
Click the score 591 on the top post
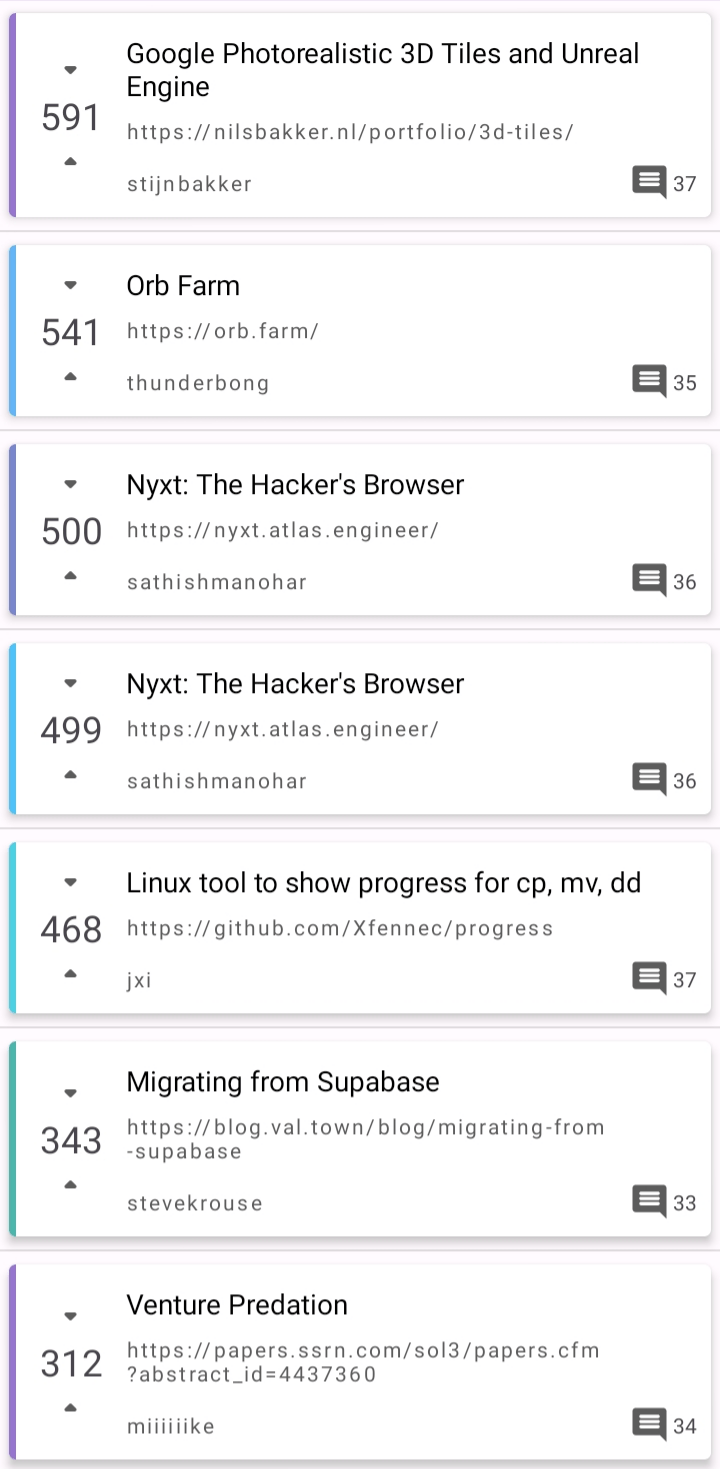point(70,117)
